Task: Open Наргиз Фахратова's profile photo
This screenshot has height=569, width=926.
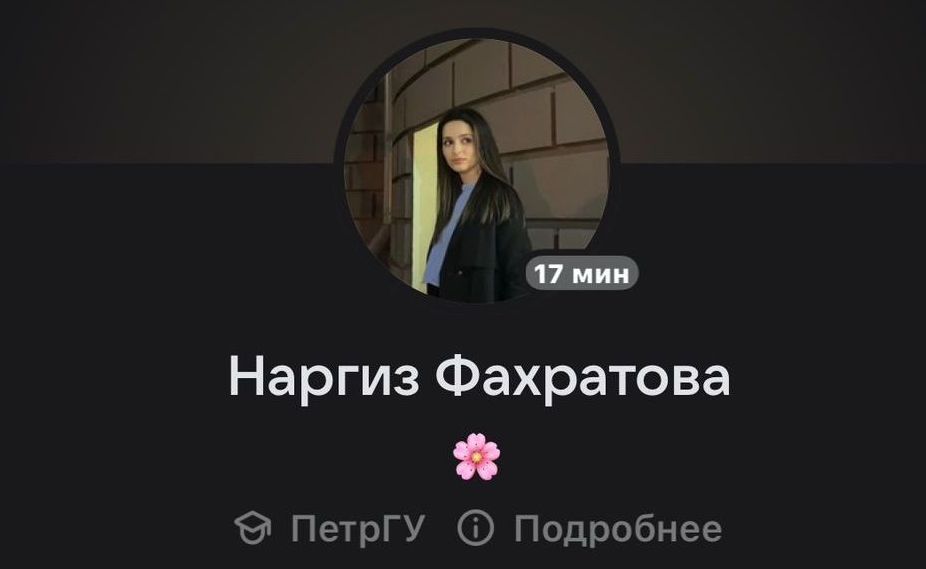Action: pyautogui.click(x=477, y=167)
